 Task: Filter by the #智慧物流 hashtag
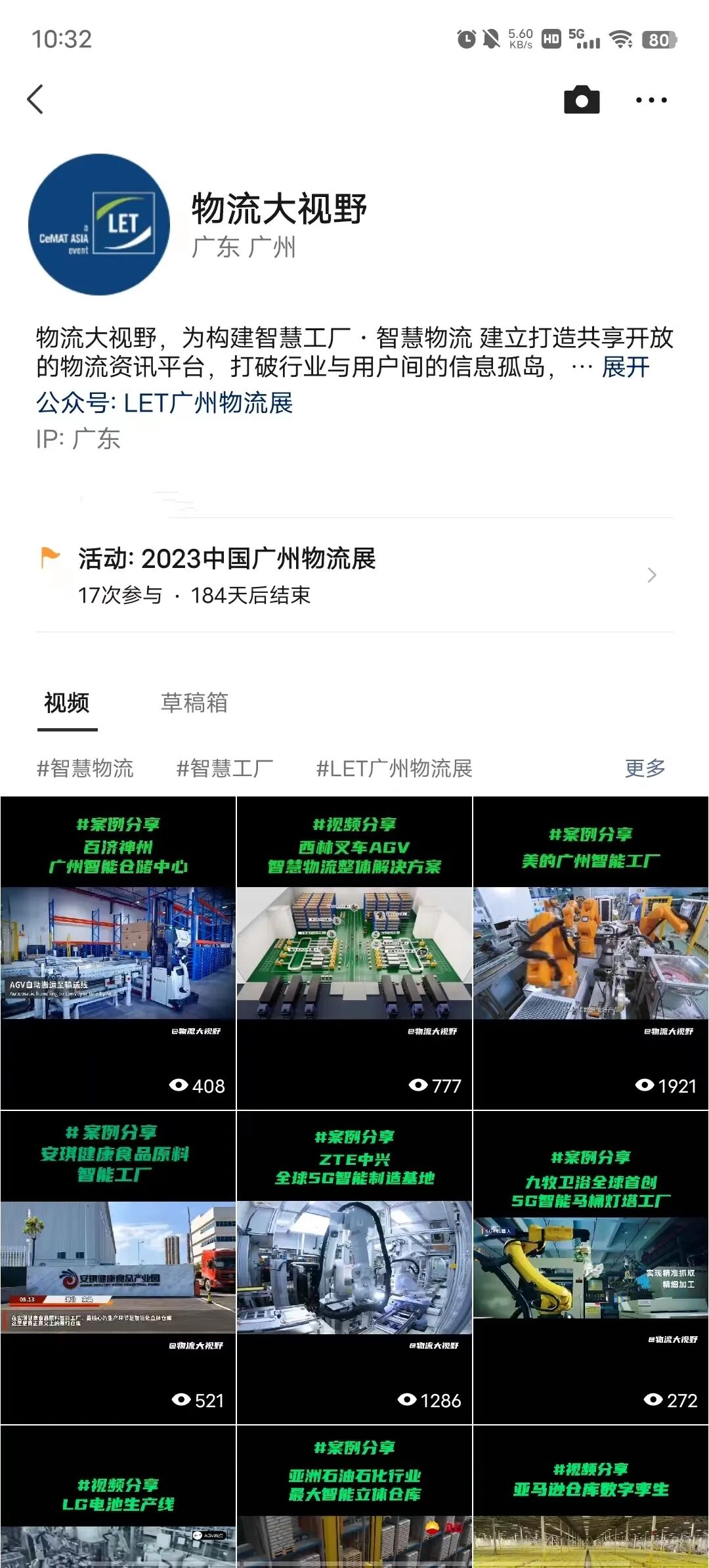pyautogui.click(x=85, y=768)
